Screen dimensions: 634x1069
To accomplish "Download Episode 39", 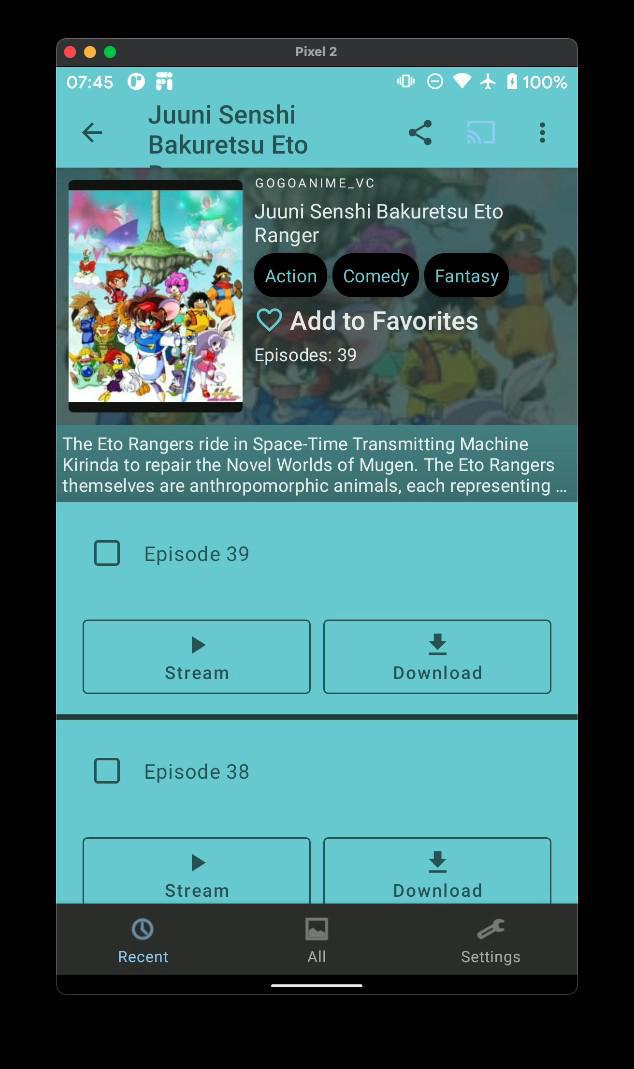I will coord(437,657).
